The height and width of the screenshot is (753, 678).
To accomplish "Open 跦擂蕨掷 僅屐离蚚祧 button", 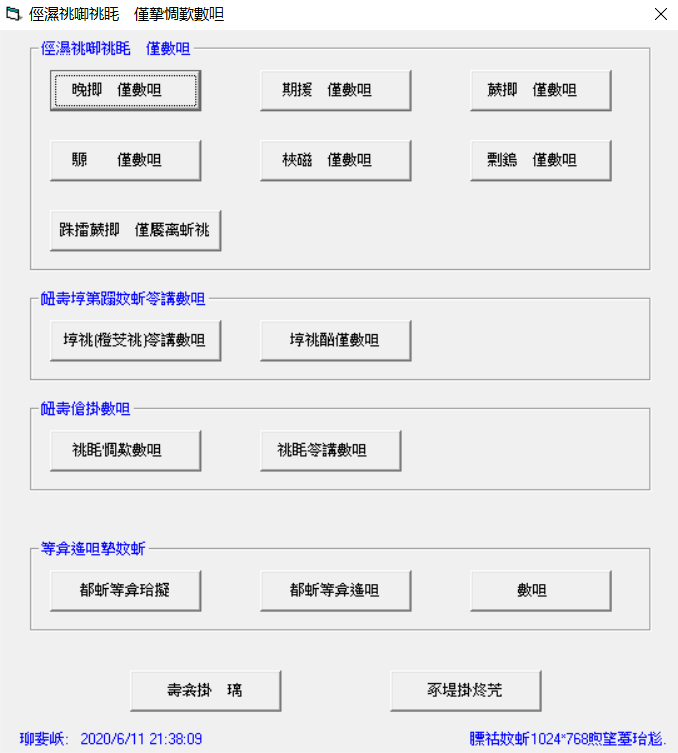I will 135,230.
